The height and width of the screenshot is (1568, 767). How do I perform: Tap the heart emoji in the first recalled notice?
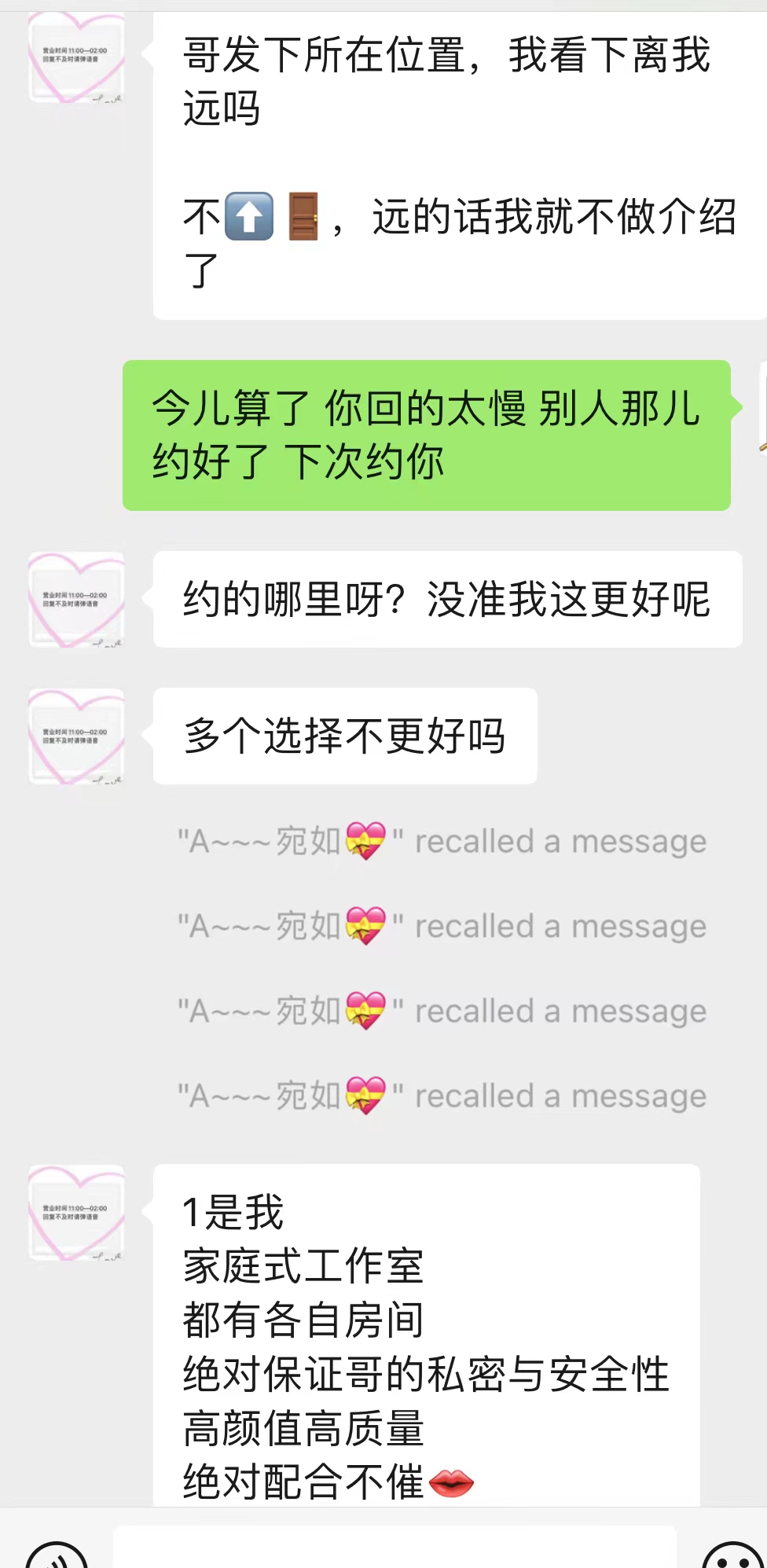367,841
